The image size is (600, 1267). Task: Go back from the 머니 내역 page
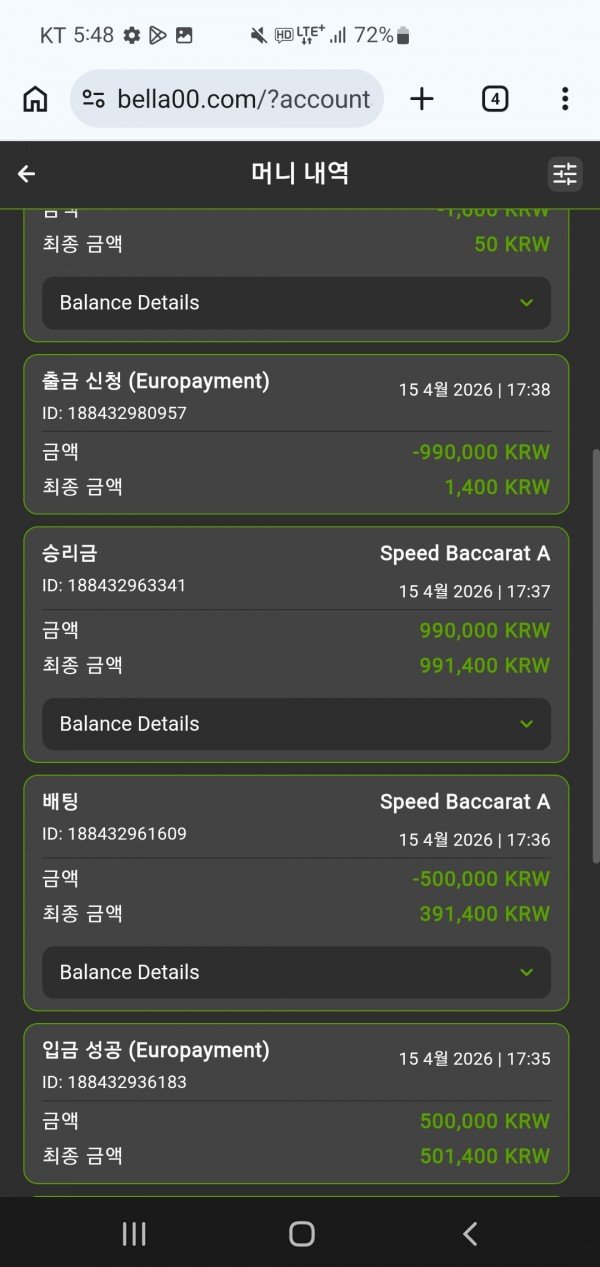click(27, 174)
